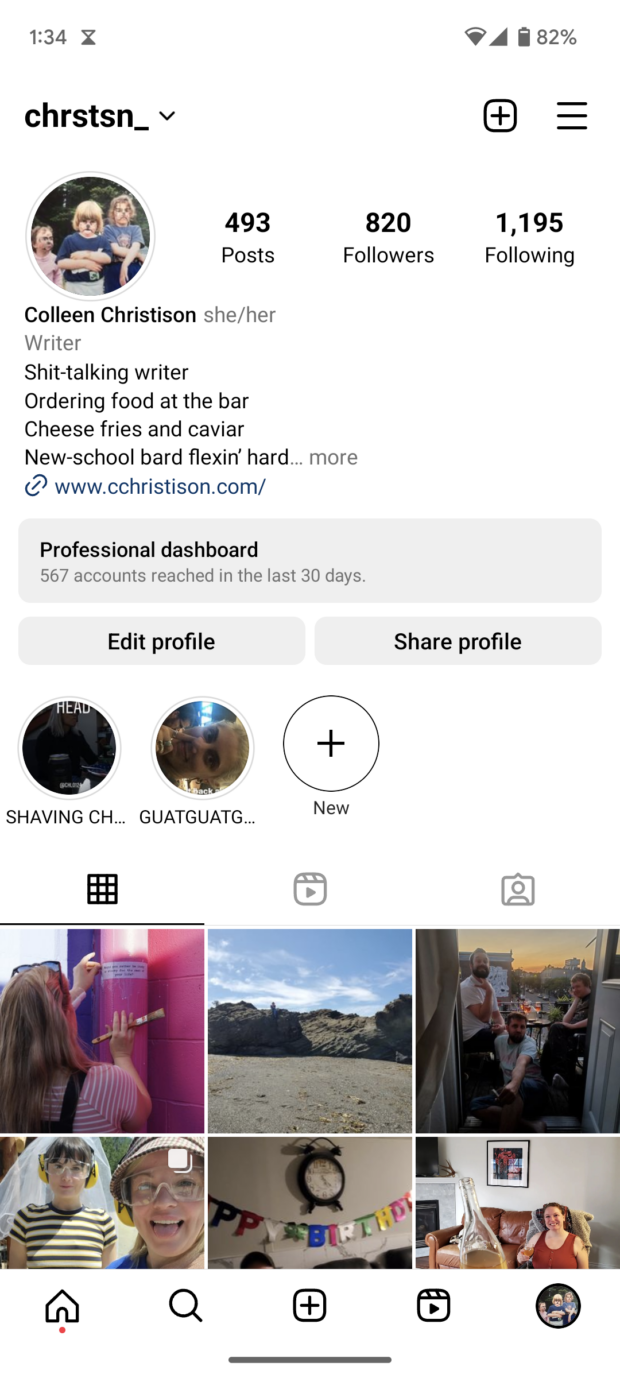Tap Edit profile
The height and width of the screenshot is (1378, 620).
161,641
